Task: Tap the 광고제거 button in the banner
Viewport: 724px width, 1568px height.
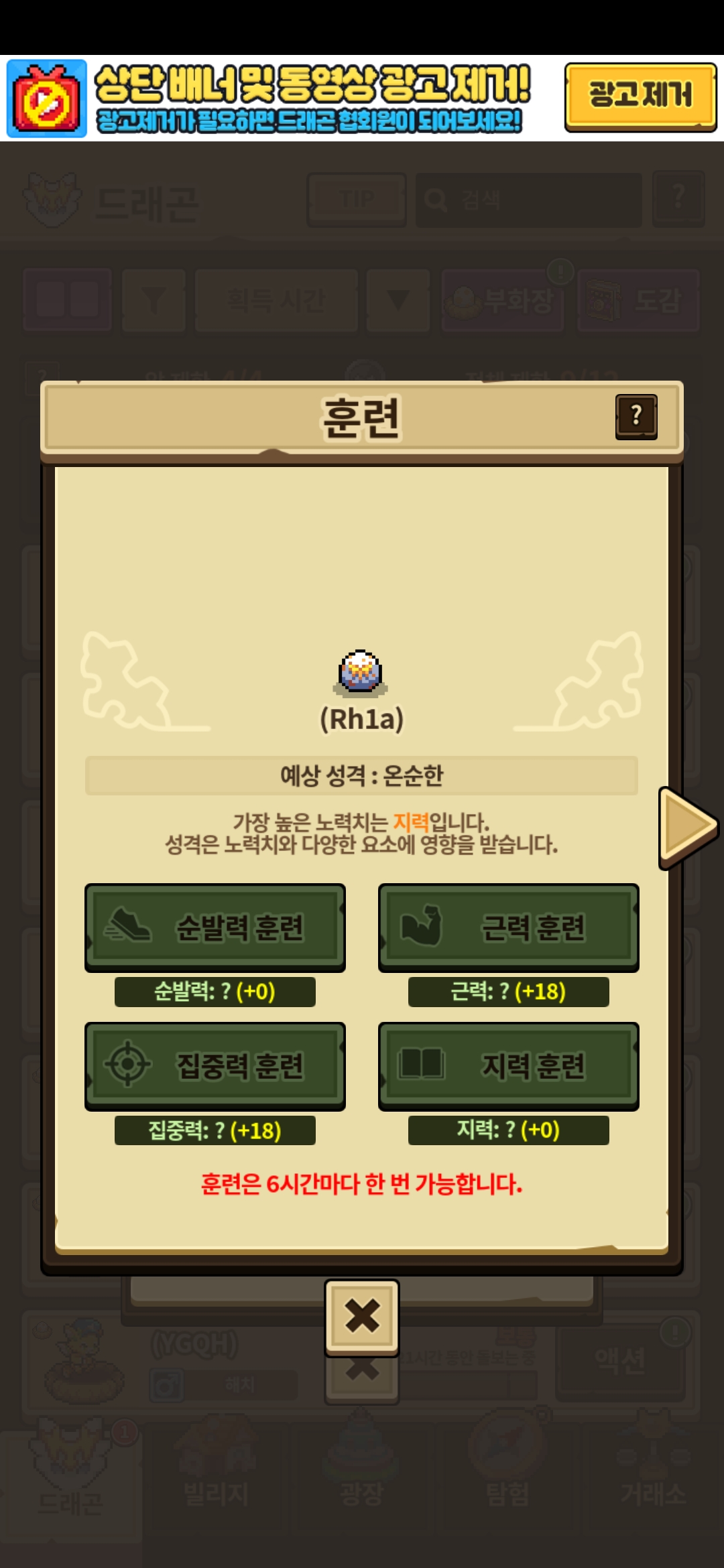Action: (x=640, y=96)
